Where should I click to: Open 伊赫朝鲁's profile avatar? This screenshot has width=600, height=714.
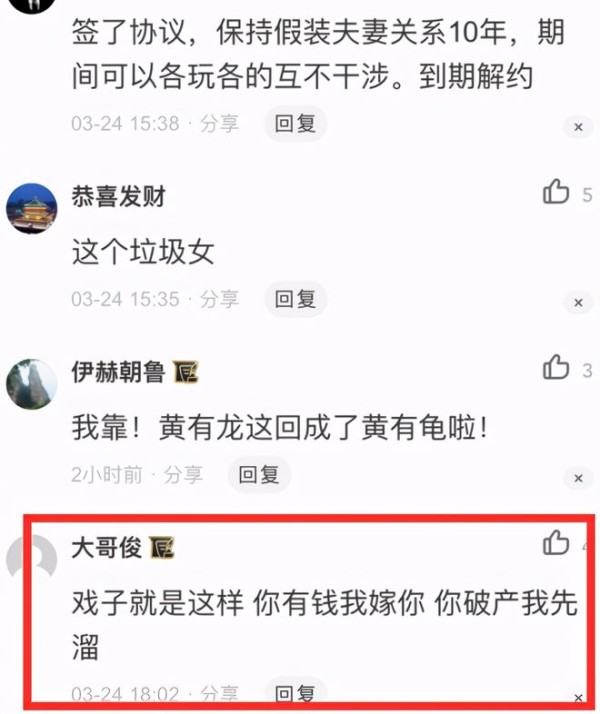(x=31, y=384)
